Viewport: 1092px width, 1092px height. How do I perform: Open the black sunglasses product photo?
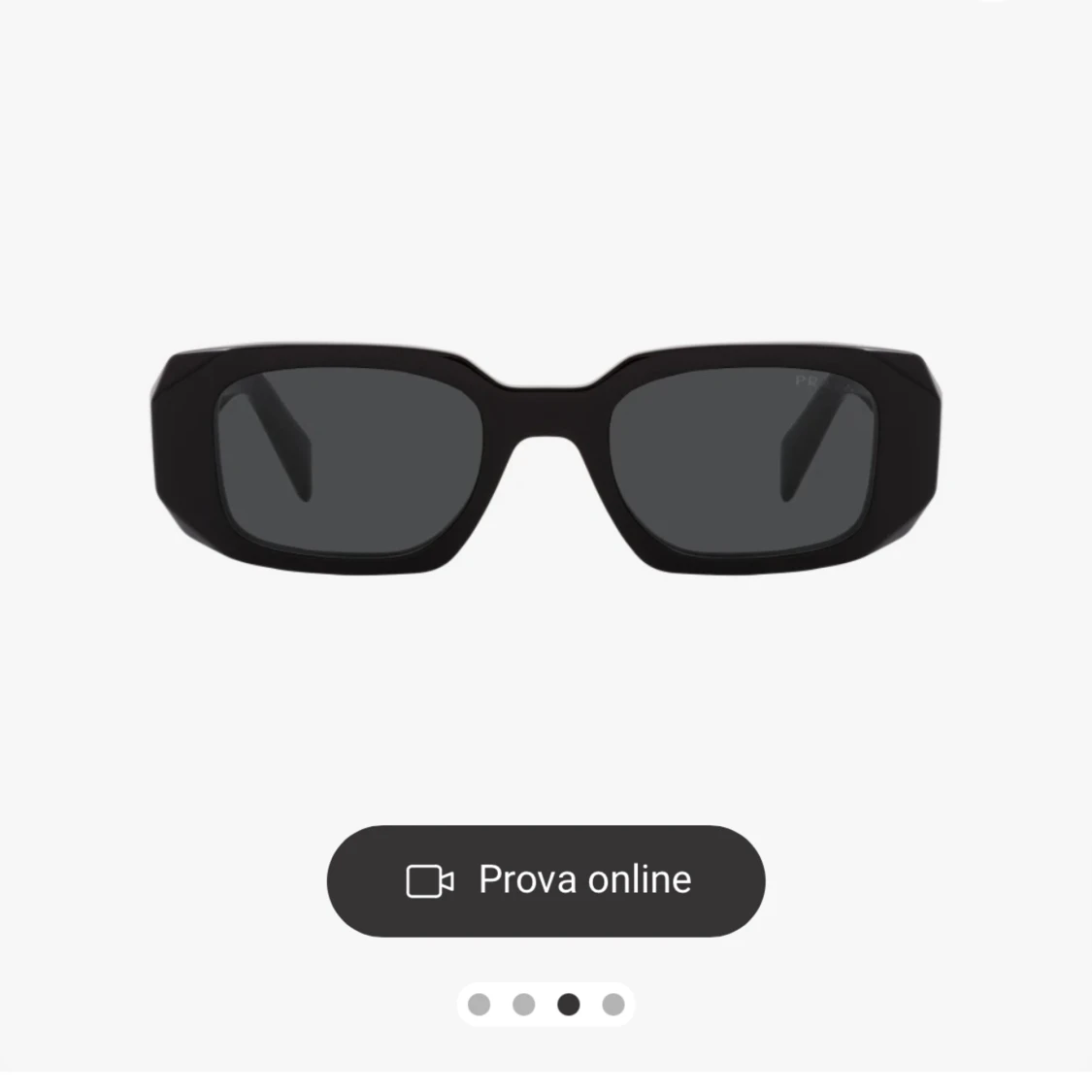point(546,456)
